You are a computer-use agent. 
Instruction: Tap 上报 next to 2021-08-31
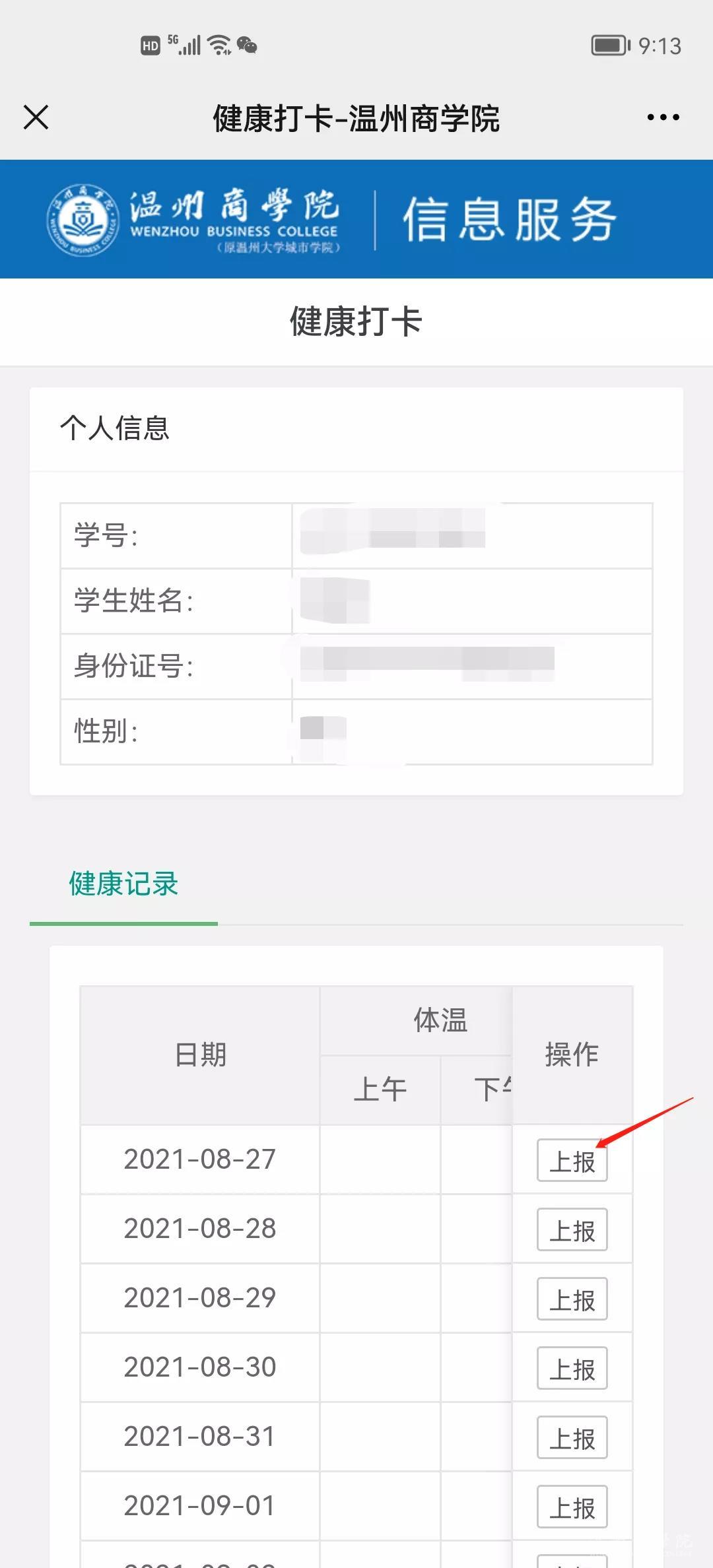point(572,1438)
